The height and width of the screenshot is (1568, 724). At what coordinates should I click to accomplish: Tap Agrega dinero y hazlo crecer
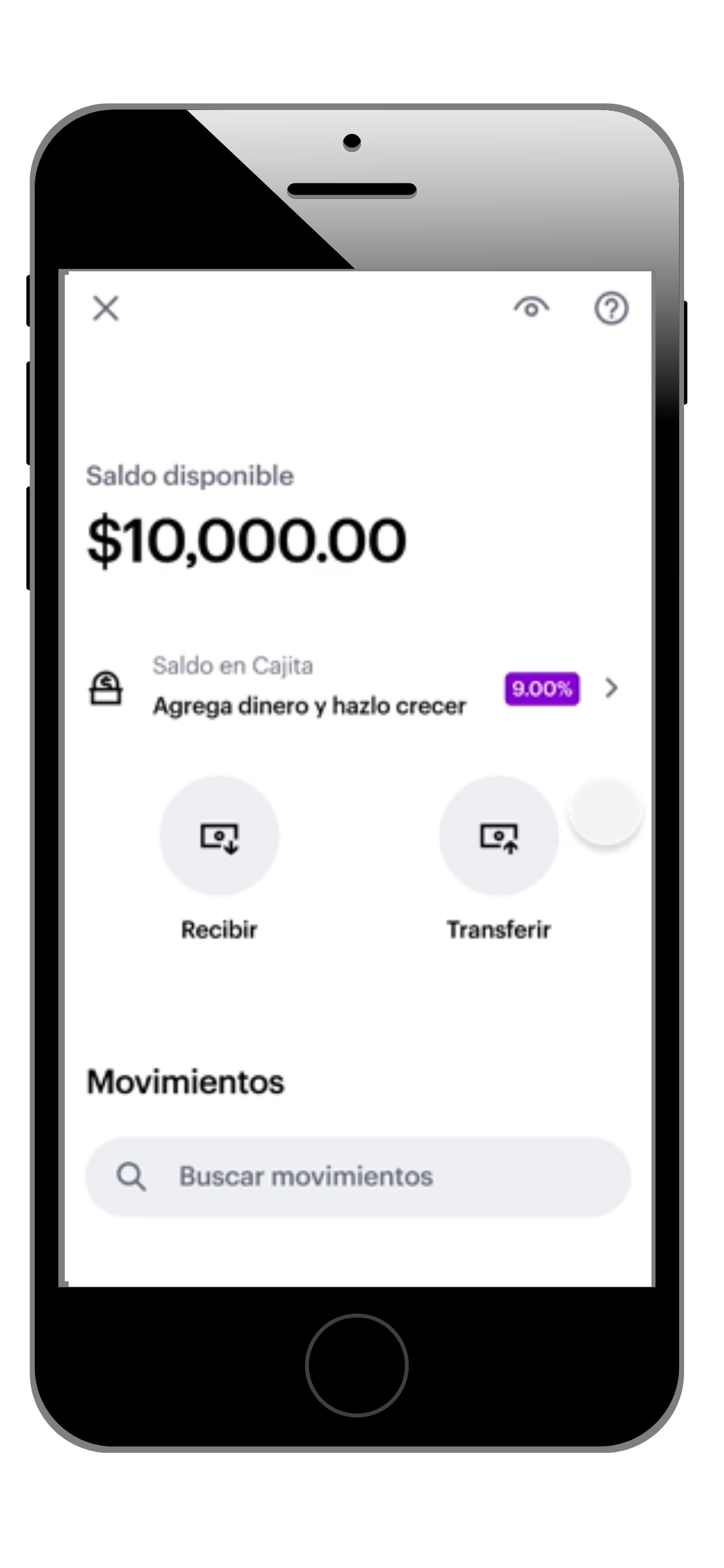pos(309,705)
